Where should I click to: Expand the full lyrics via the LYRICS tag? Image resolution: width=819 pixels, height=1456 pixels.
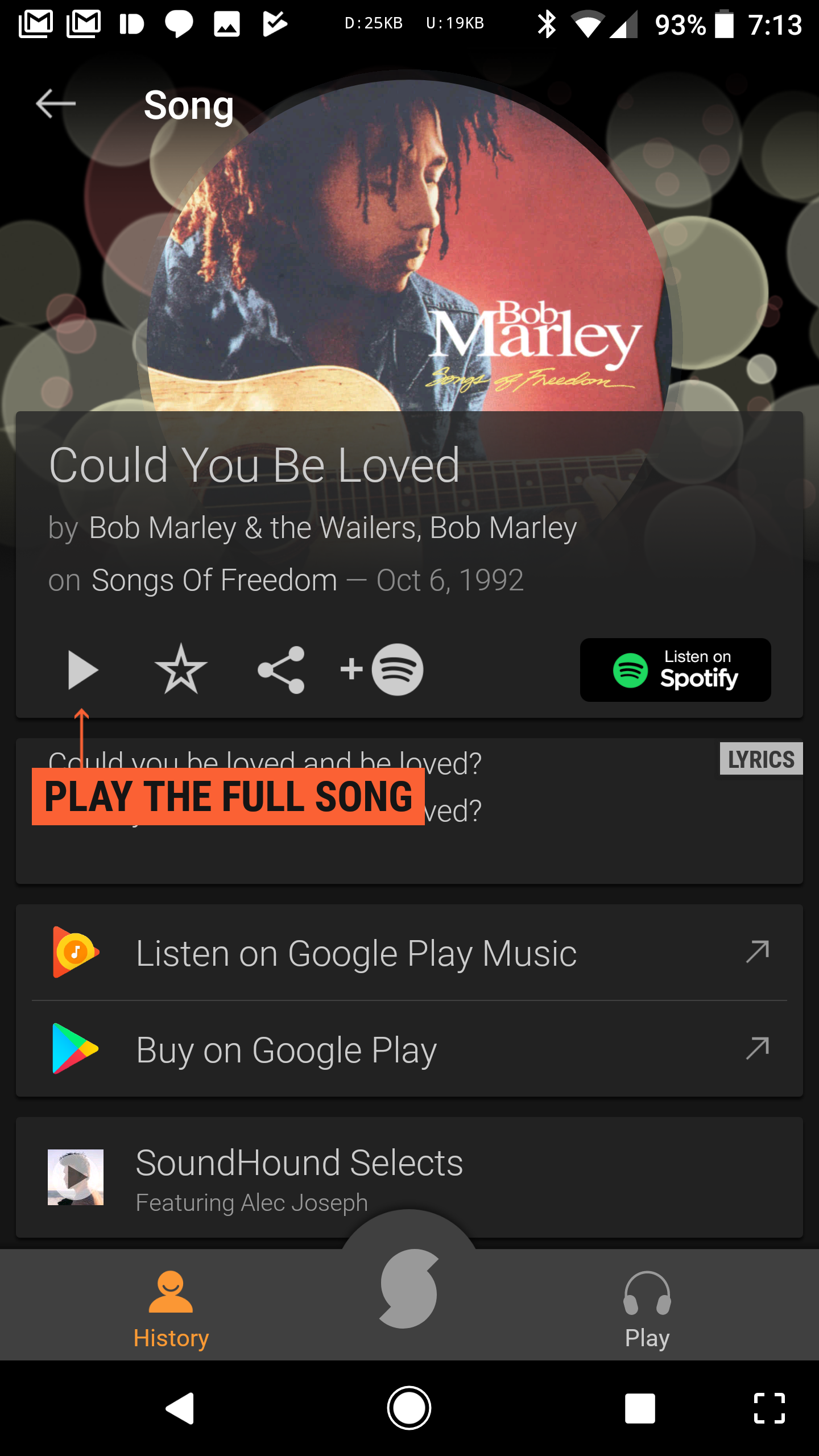(761, 759)
